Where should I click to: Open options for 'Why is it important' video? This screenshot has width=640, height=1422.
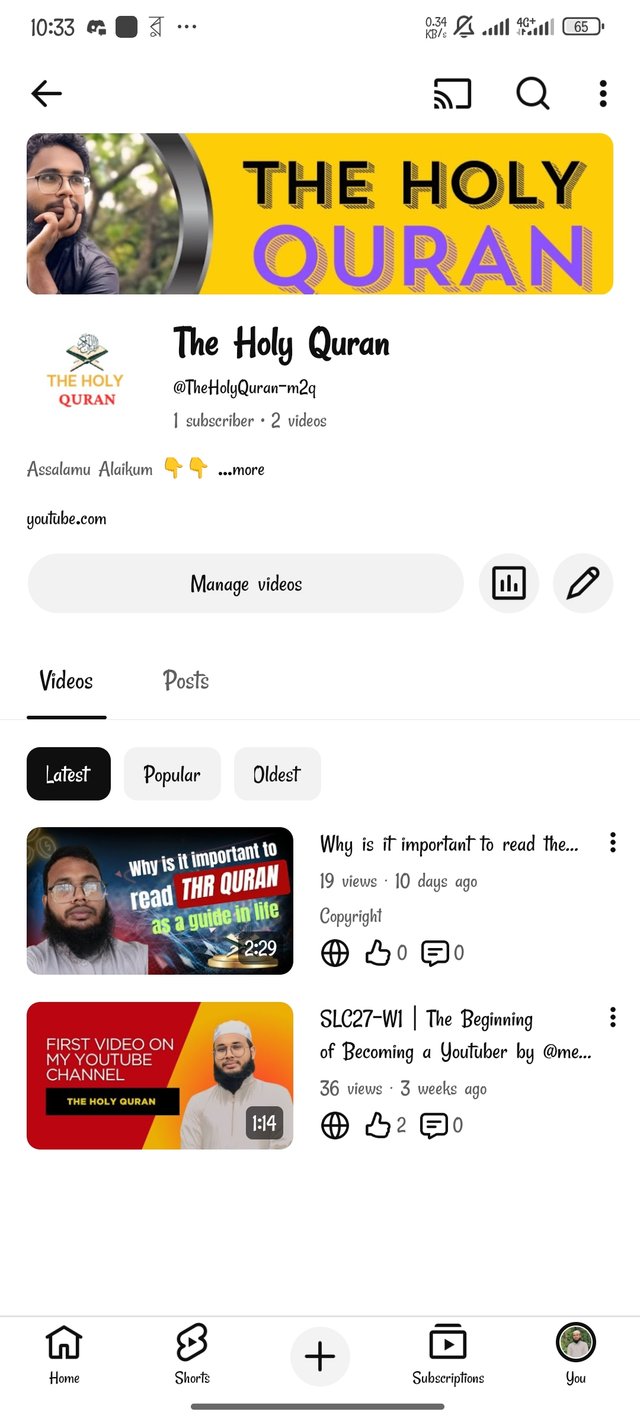(x=612, y=843)
